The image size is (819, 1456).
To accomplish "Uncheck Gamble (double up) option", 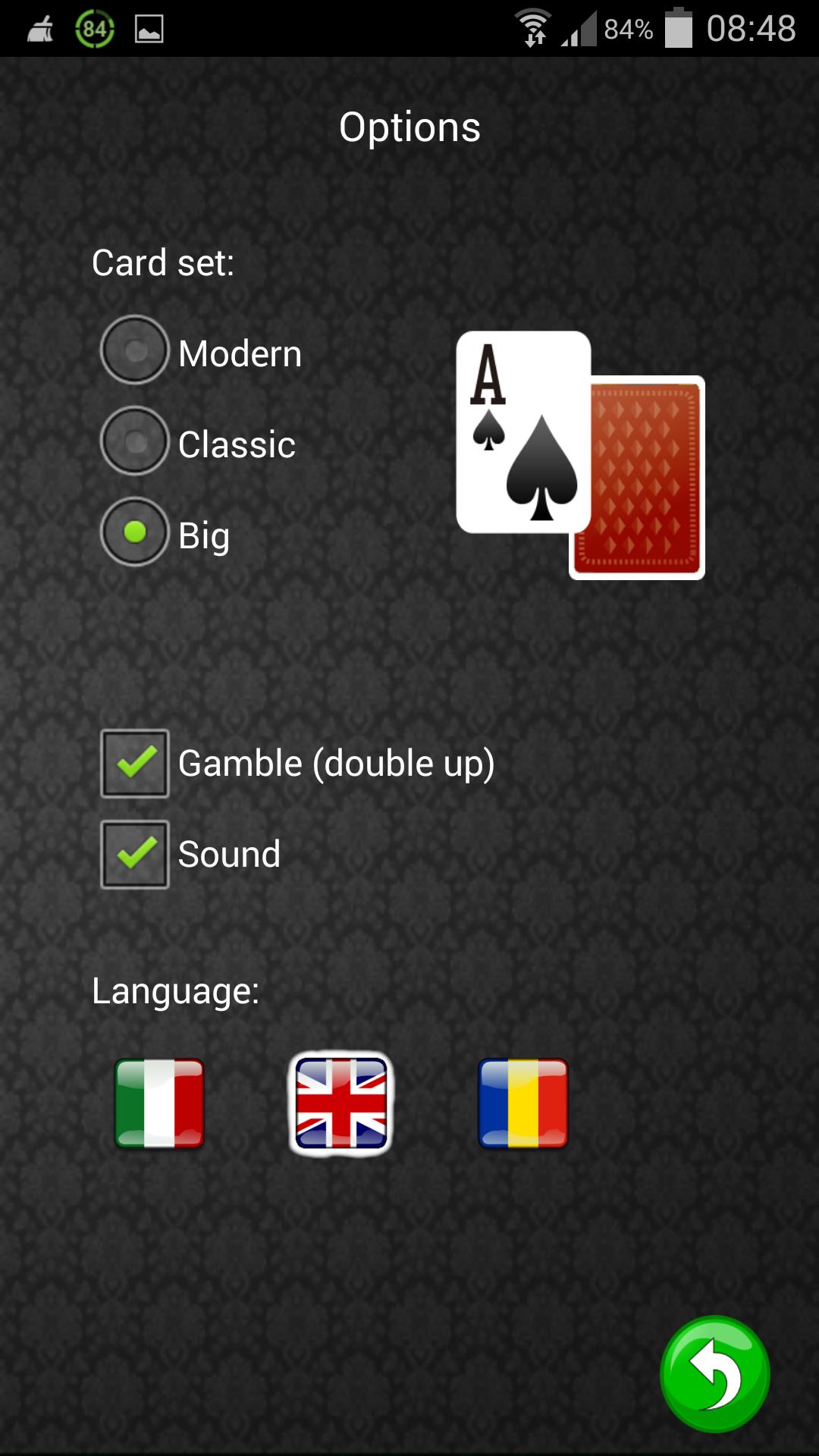I will [135, 764].
